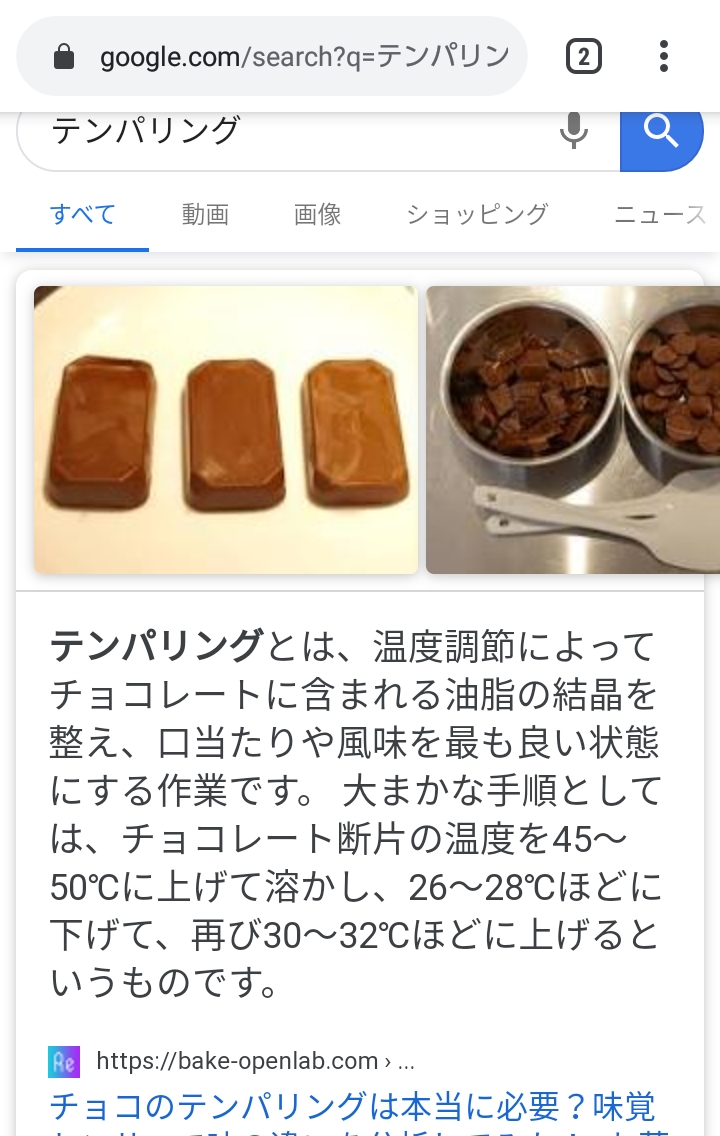Tap the Google search box with テンパリング

[290, 132]
